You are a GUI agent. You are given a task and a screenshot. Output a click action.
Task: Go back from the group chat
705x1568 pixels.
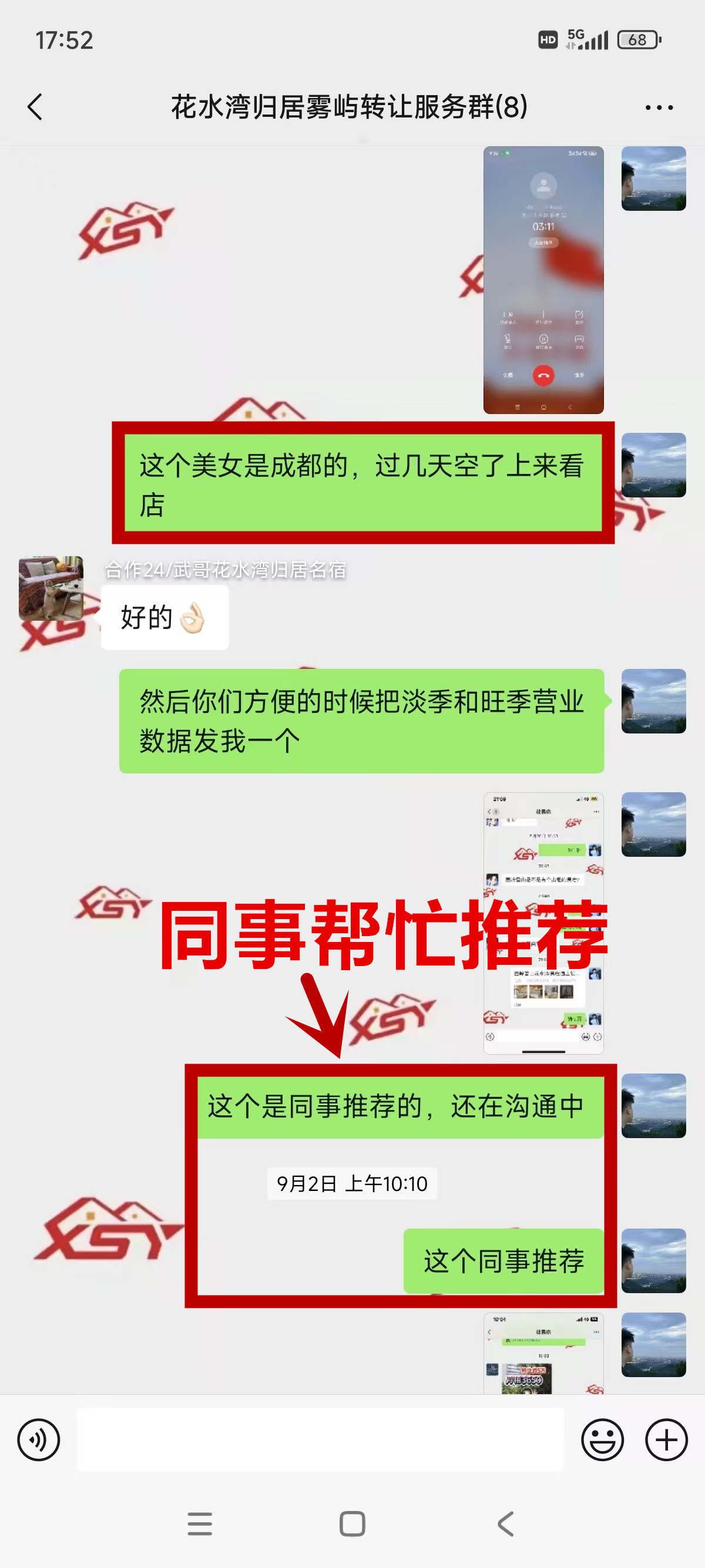(35, 107)
